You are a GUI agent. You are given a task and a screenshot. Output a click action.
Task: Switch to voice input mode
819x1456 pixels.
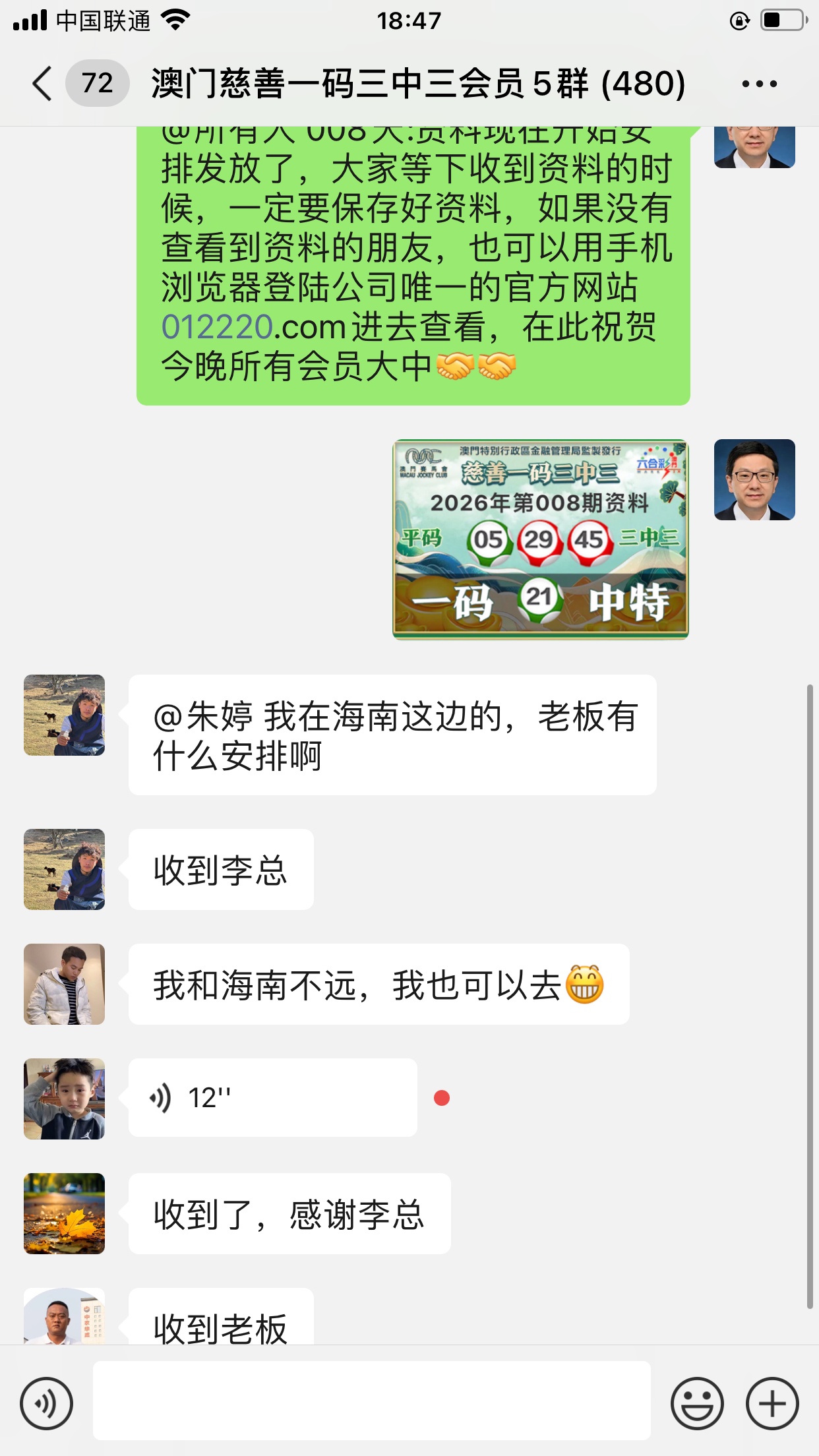46,1403
